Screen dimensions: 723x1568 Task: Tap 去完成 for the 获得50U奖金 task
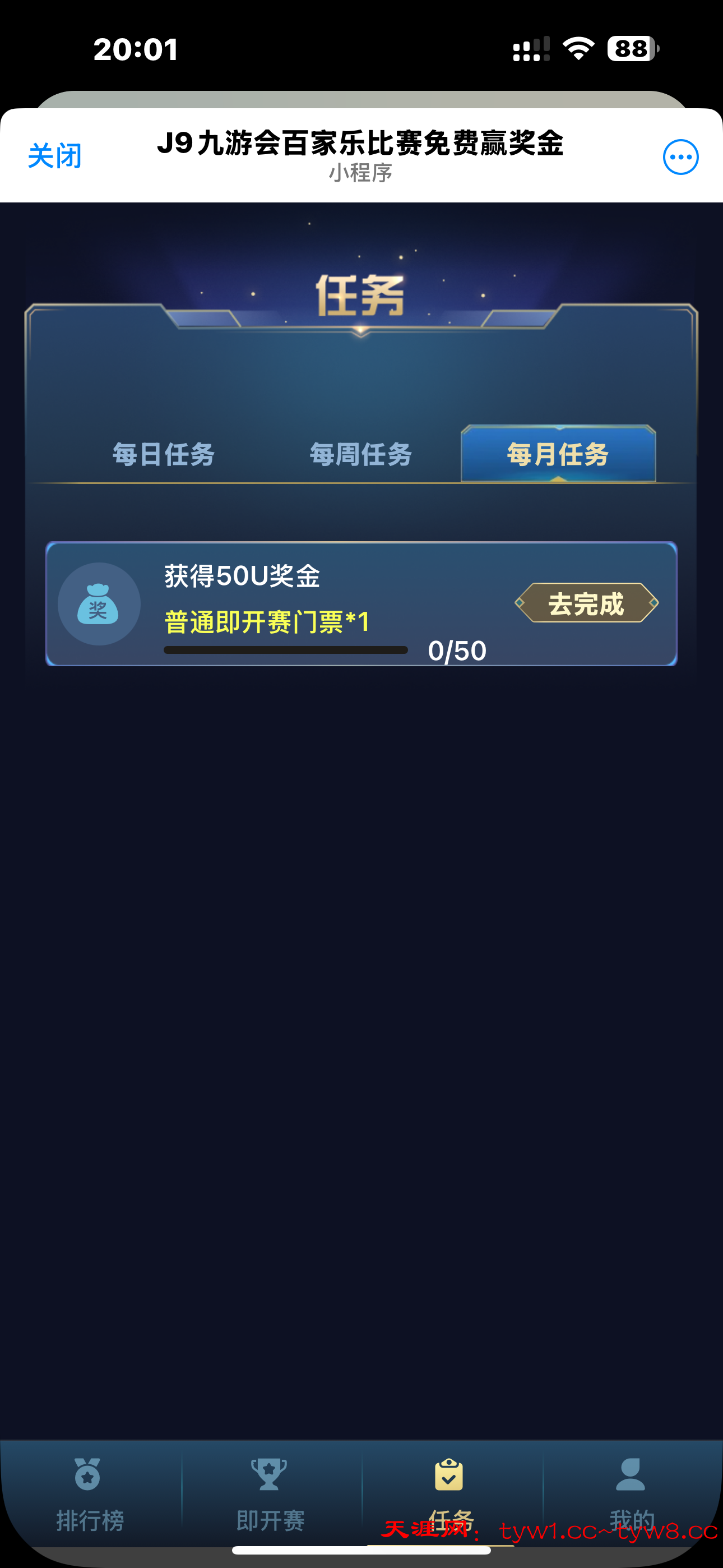586,603
